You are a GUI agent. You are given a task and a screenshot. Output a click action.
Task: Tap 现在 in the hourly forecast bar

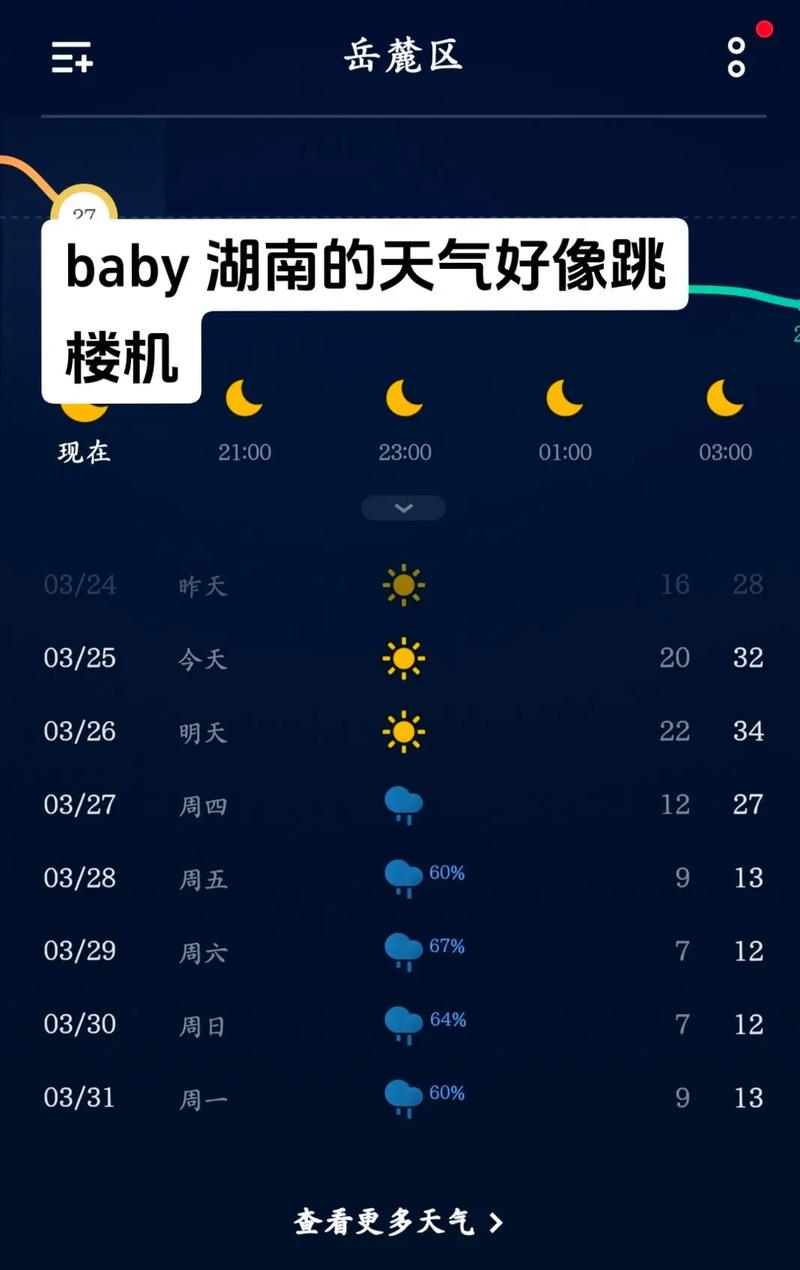83,452
